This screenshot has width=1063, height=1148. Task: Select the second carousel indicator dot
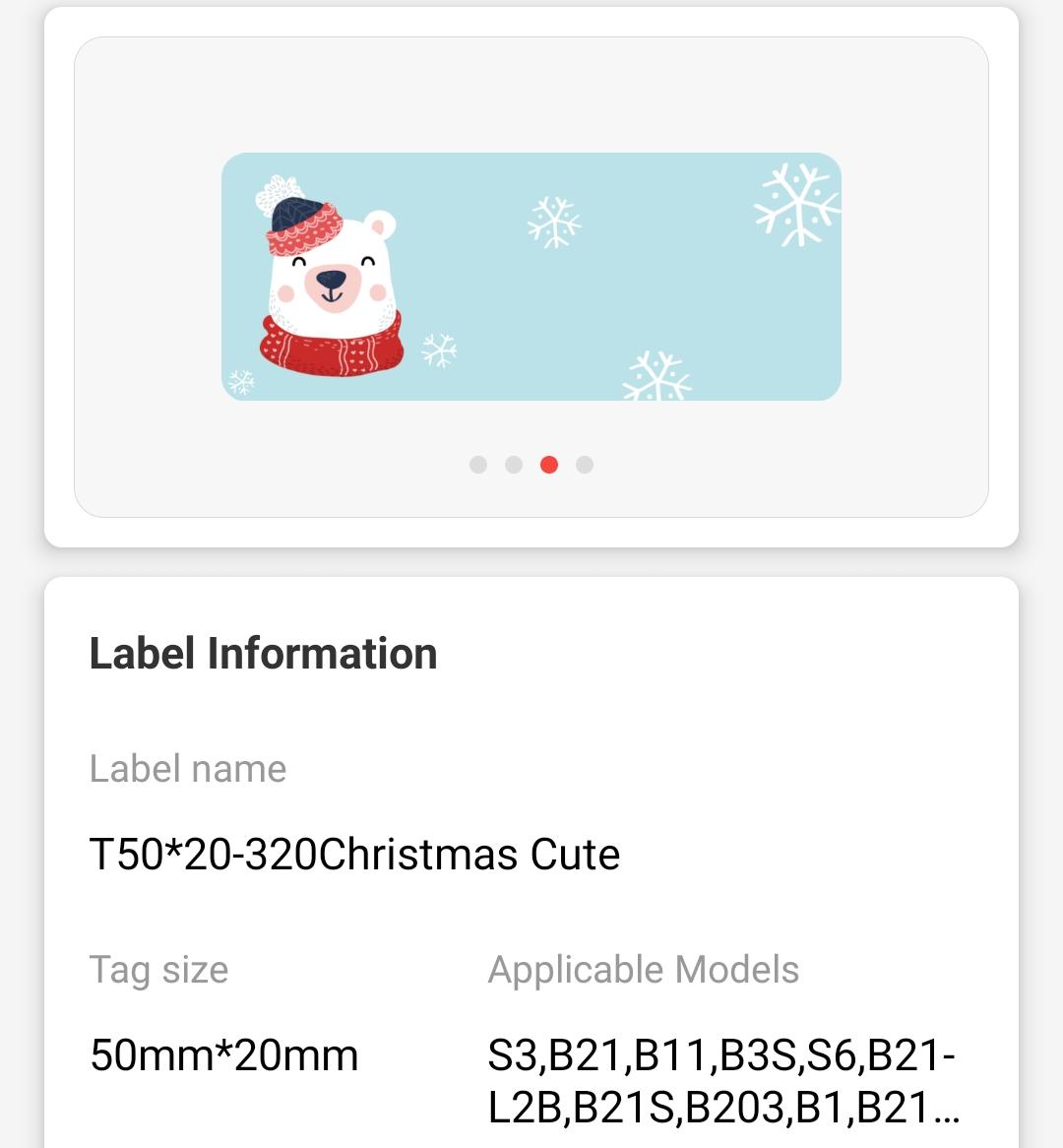pos(515,466)
